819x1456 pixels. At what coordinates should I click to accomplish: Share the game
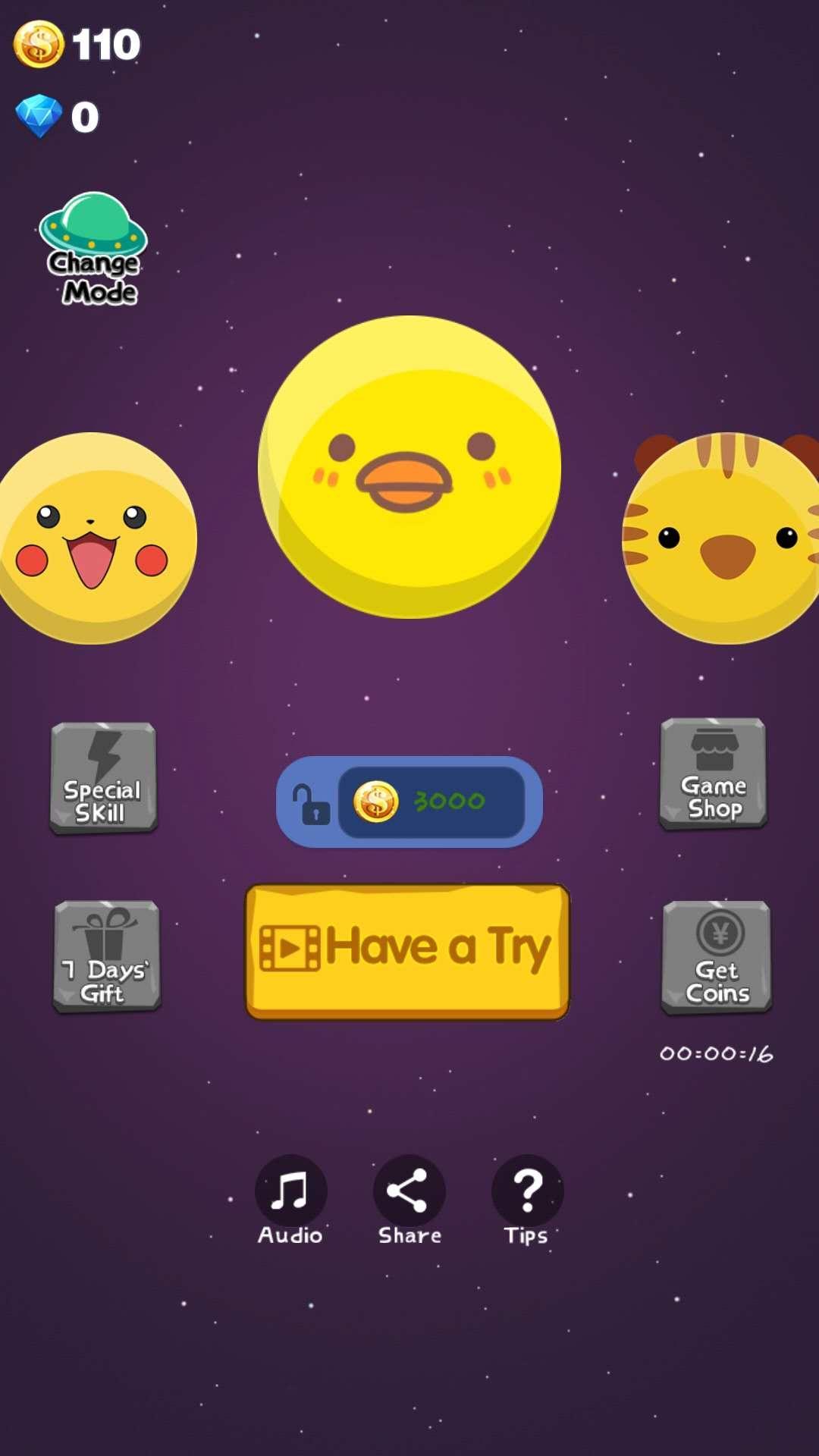409,1200
